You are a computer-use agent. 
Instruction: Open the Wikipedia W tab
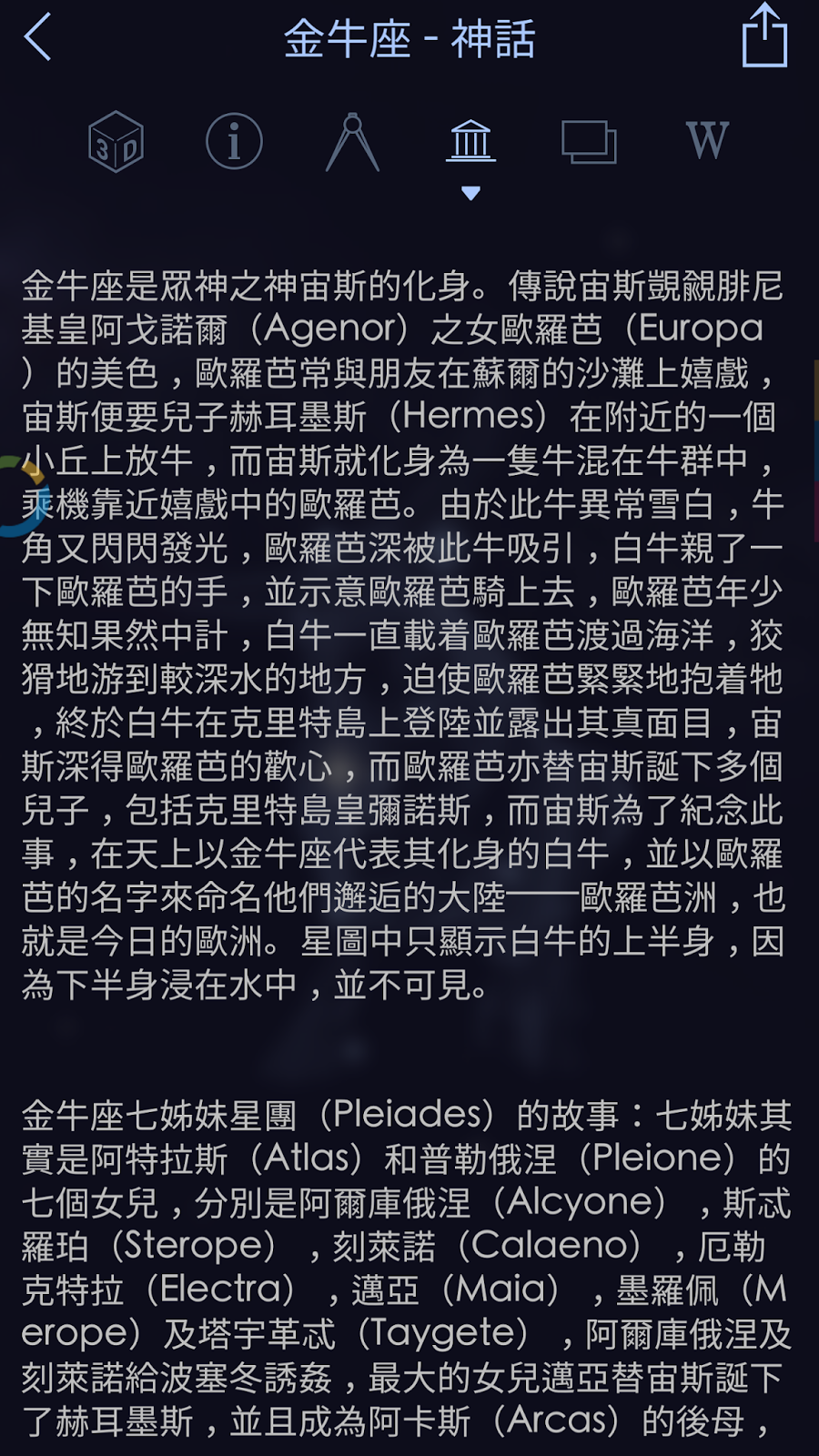(x=707, y=141)
